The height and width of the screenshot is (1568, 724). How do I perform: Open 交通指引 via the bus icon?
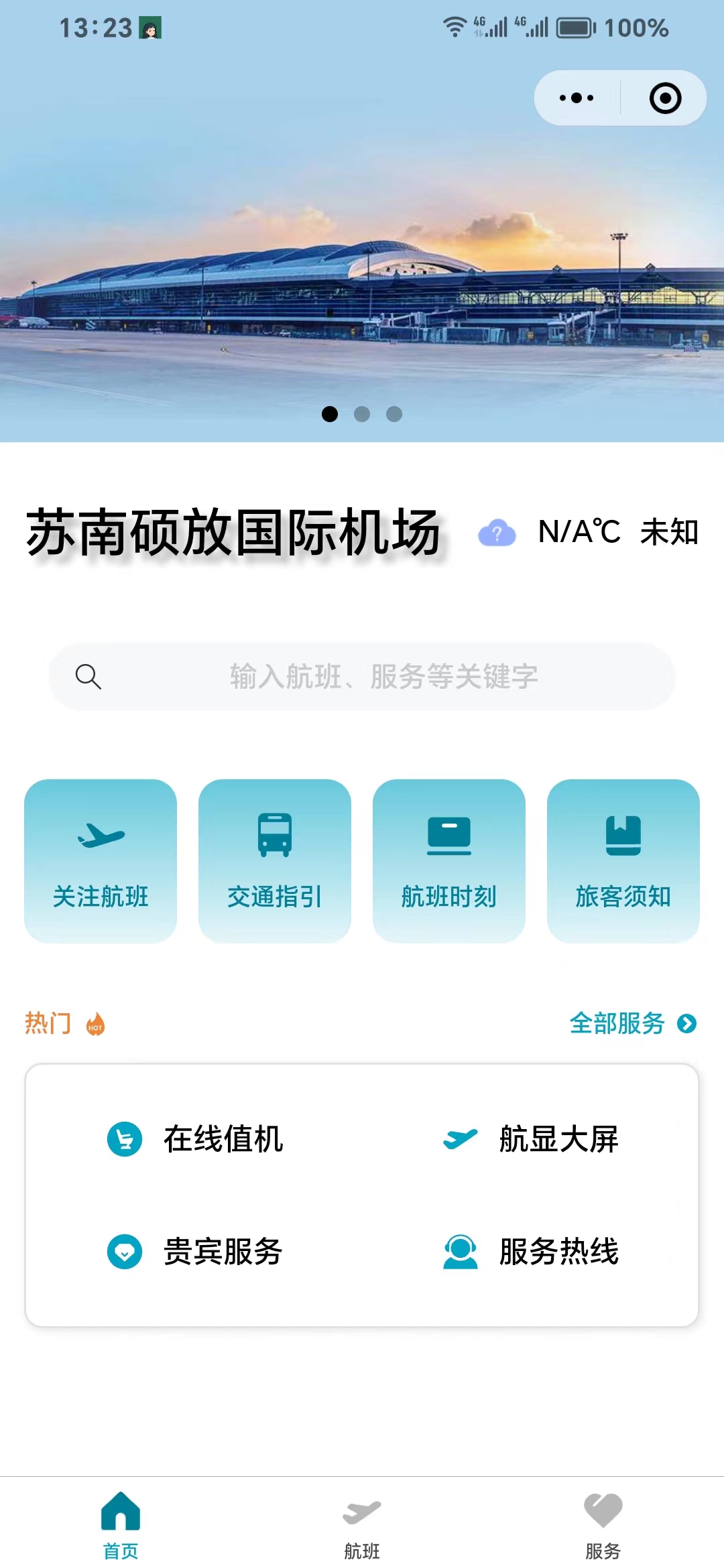click(x=274, y=836)
